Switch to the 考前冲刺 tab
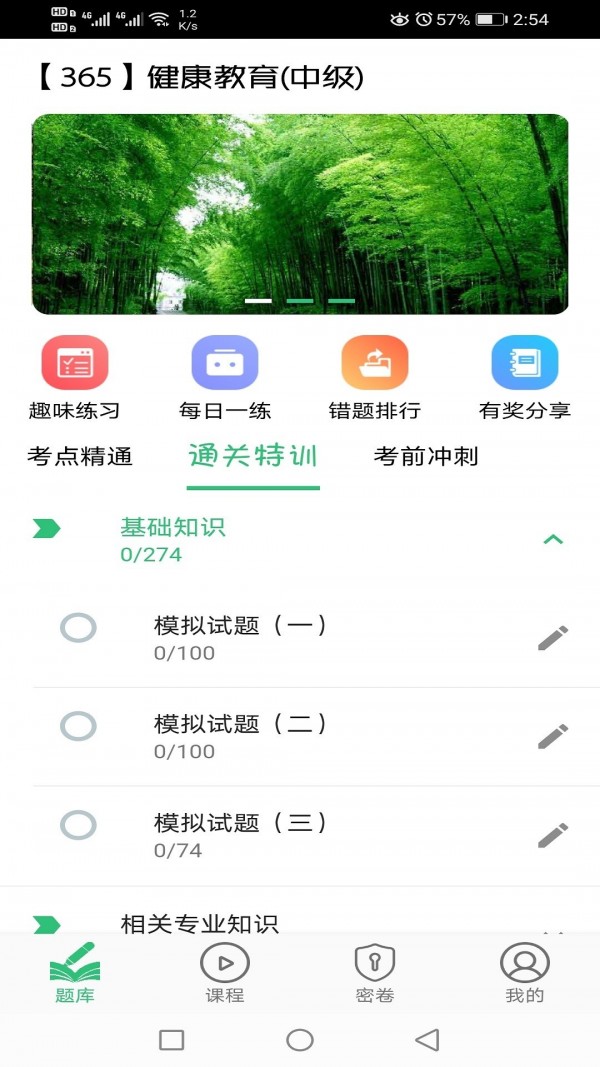The height and width of the screenshot is (1067, 600). pos(426,457)
